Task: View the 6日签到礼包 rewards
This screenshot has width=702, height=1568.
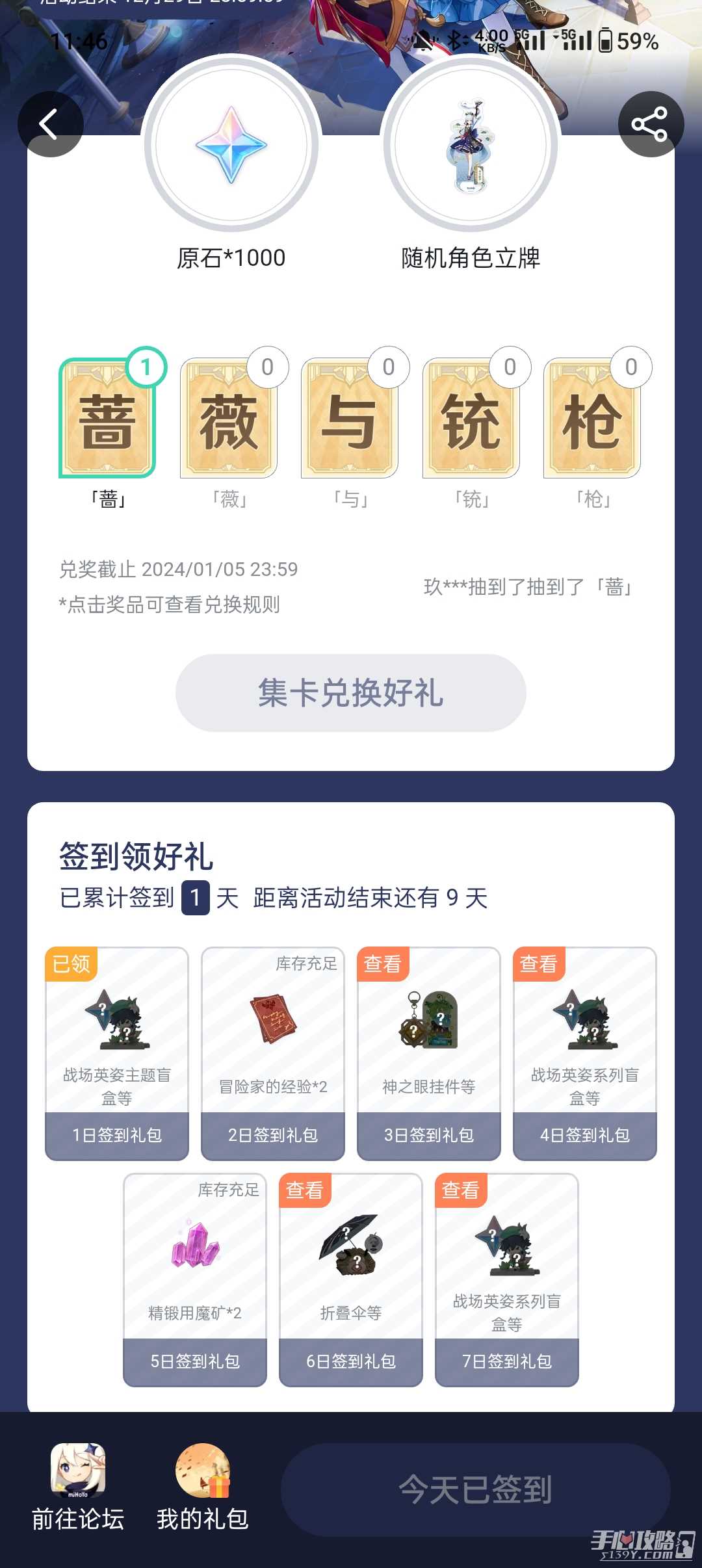Action: (x=351, y=1279)
